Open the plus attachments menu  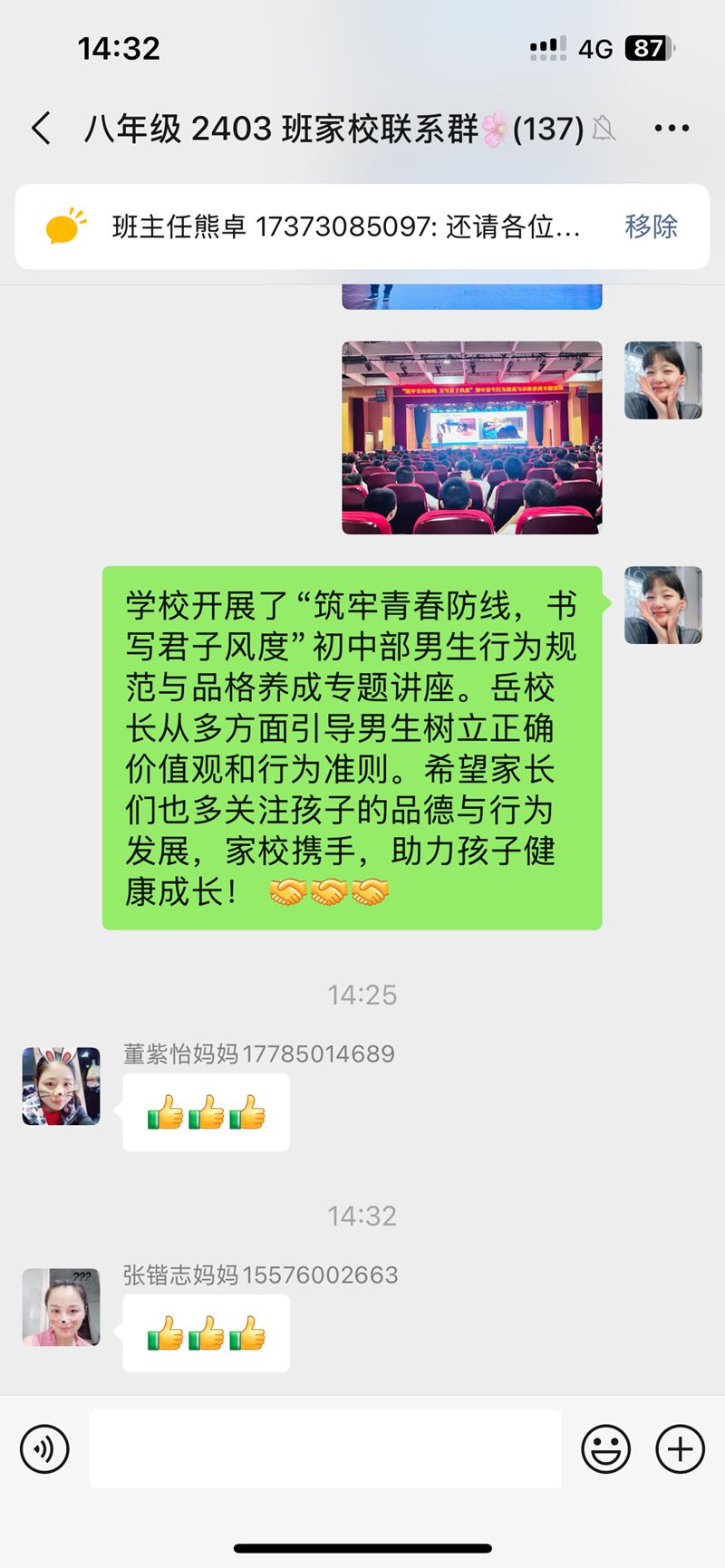tap(680, 1449)
